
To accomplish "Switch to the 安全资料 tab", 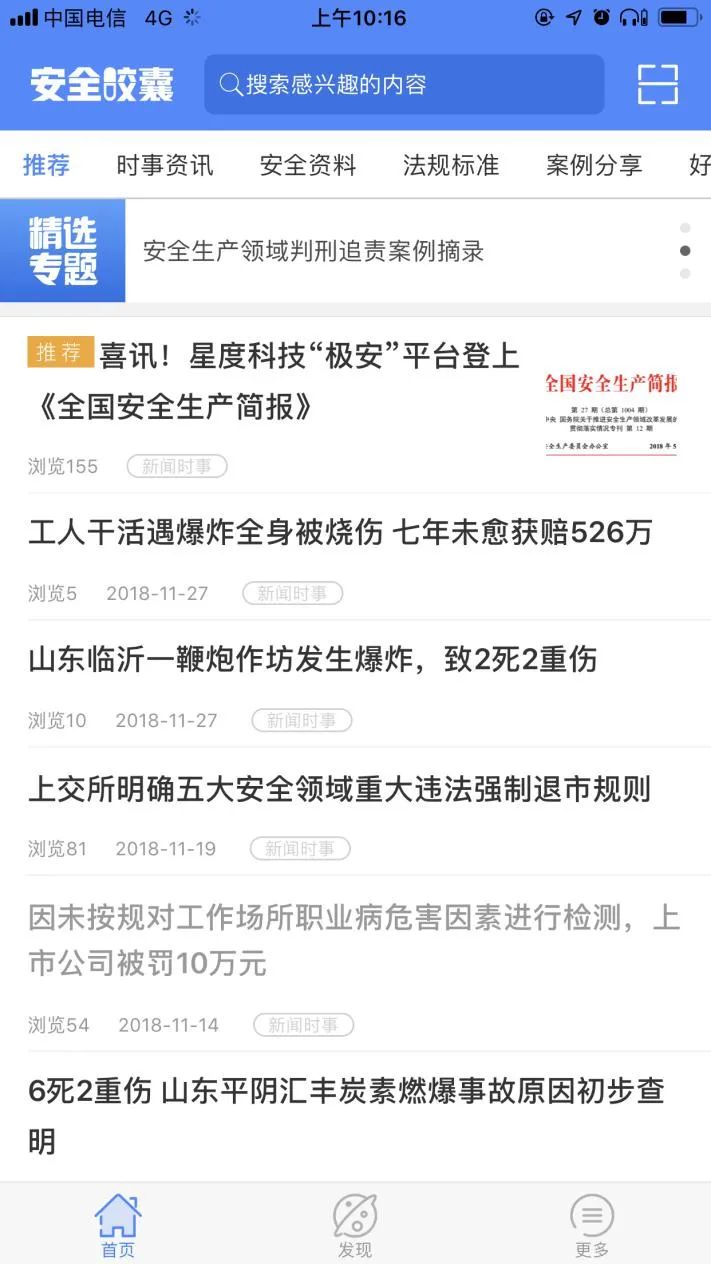I will pyautogui.click(x=308, y=165).
